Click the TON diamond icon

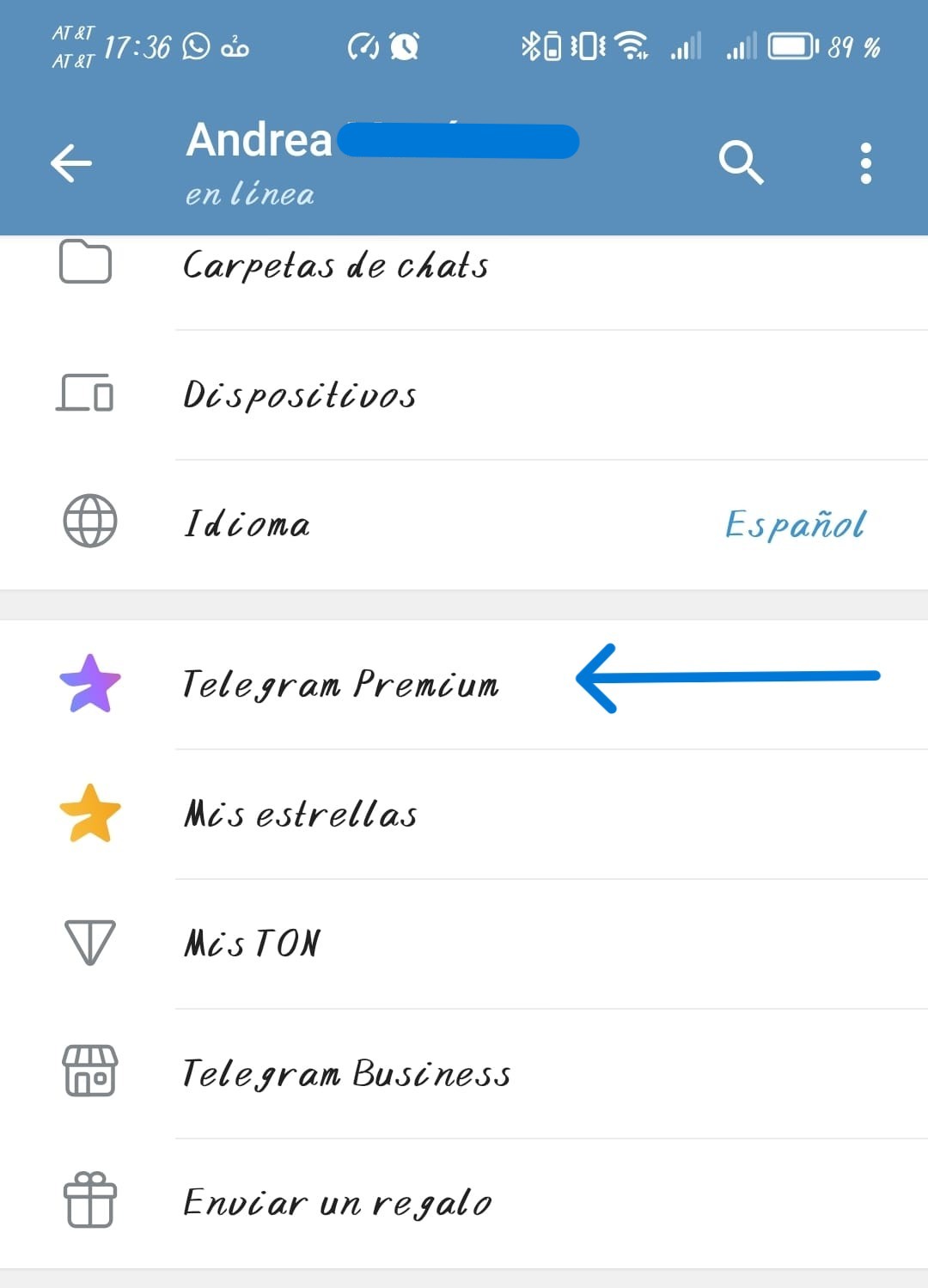point(89,943)
